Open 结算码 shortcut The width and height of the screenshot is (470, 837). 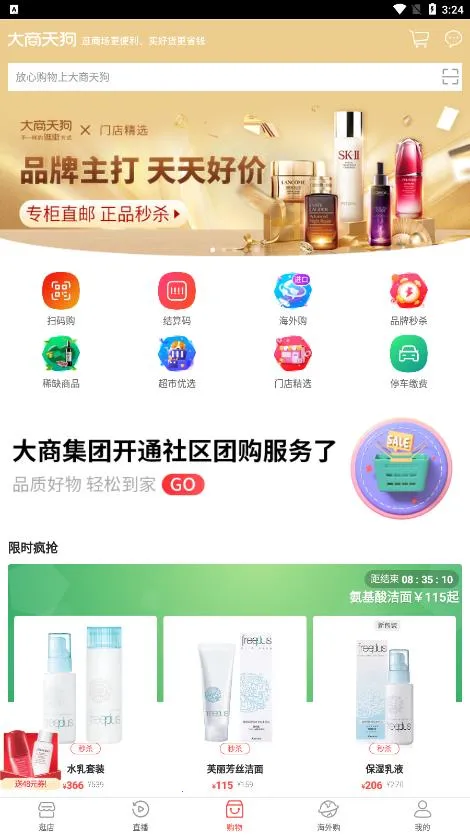[177, 299]
